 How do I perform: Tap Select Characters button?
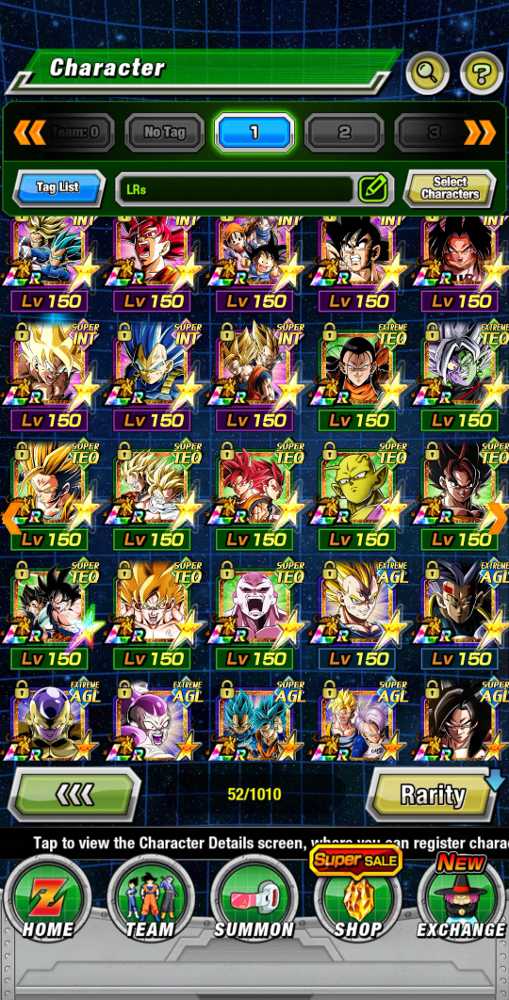click(450, 188)
